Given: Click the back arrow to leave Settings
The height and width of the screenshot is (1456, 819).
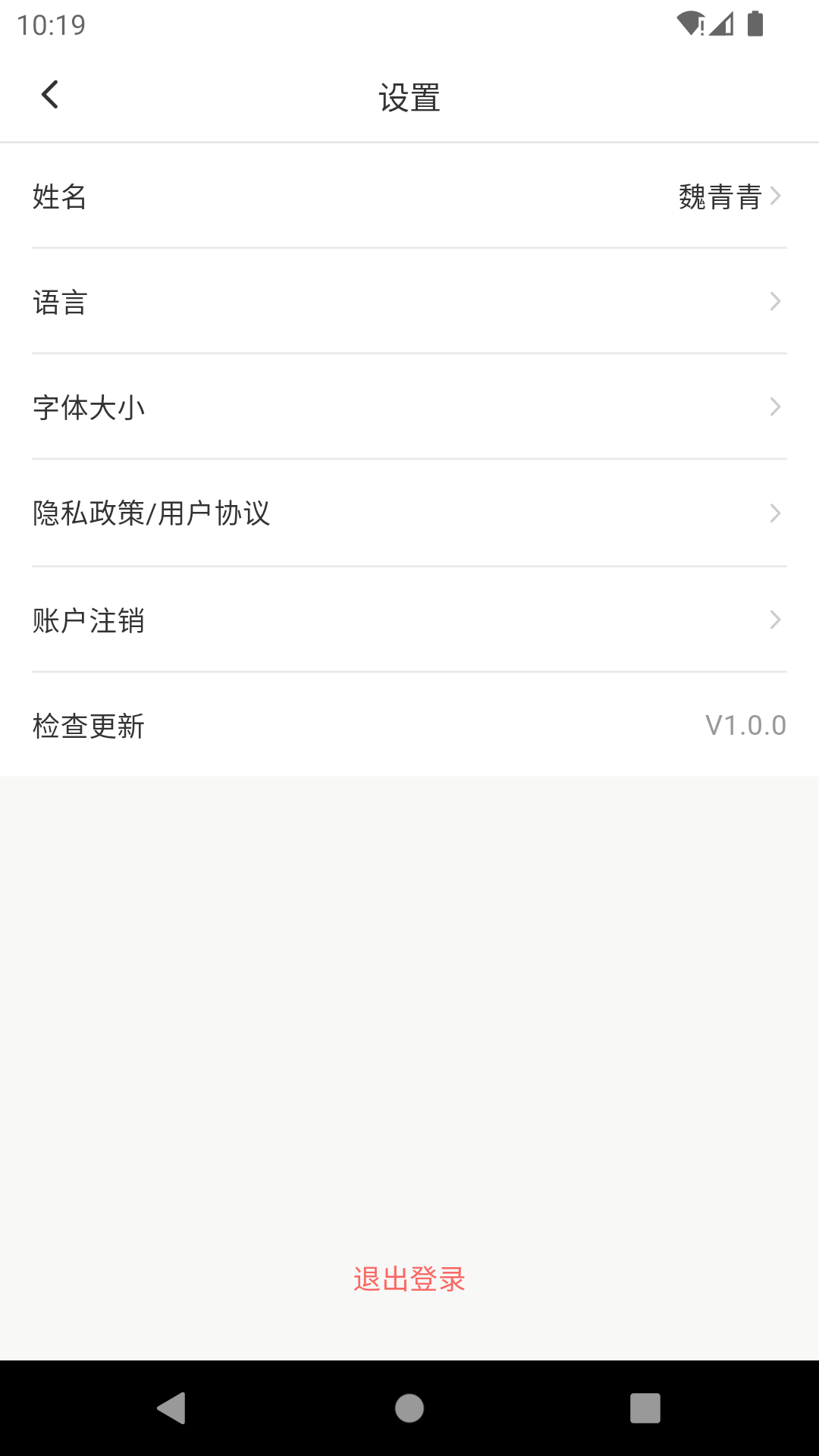Looking at the screenshot, I should click(50, 95).
